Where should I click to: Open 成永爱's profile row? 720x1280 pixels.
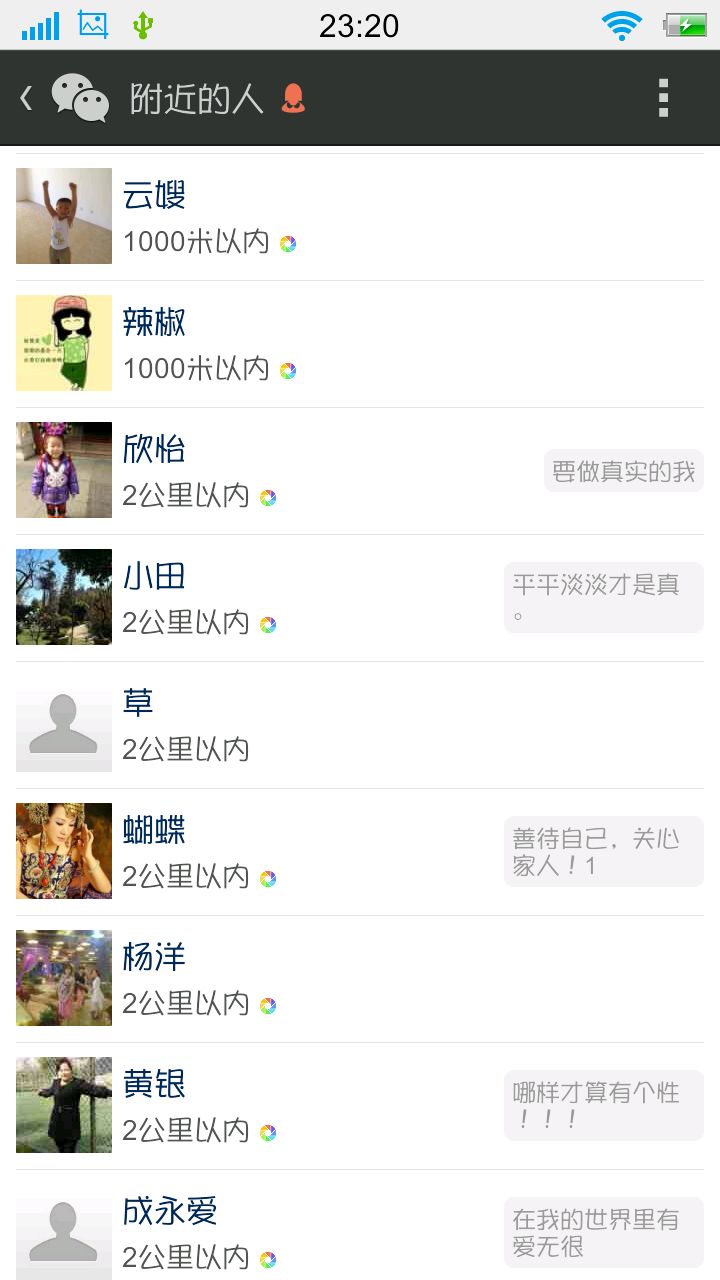360,1225
